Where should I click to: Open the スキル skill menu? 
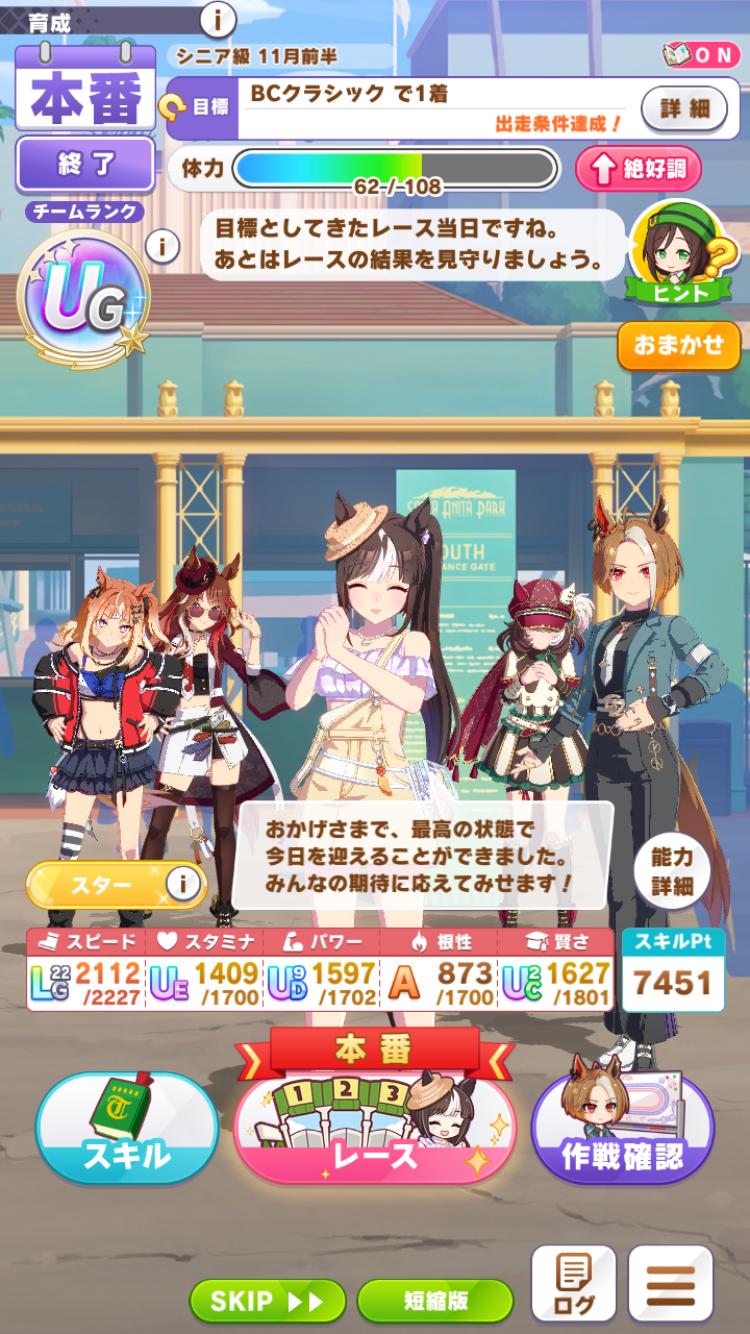(x=127, y=1140)
